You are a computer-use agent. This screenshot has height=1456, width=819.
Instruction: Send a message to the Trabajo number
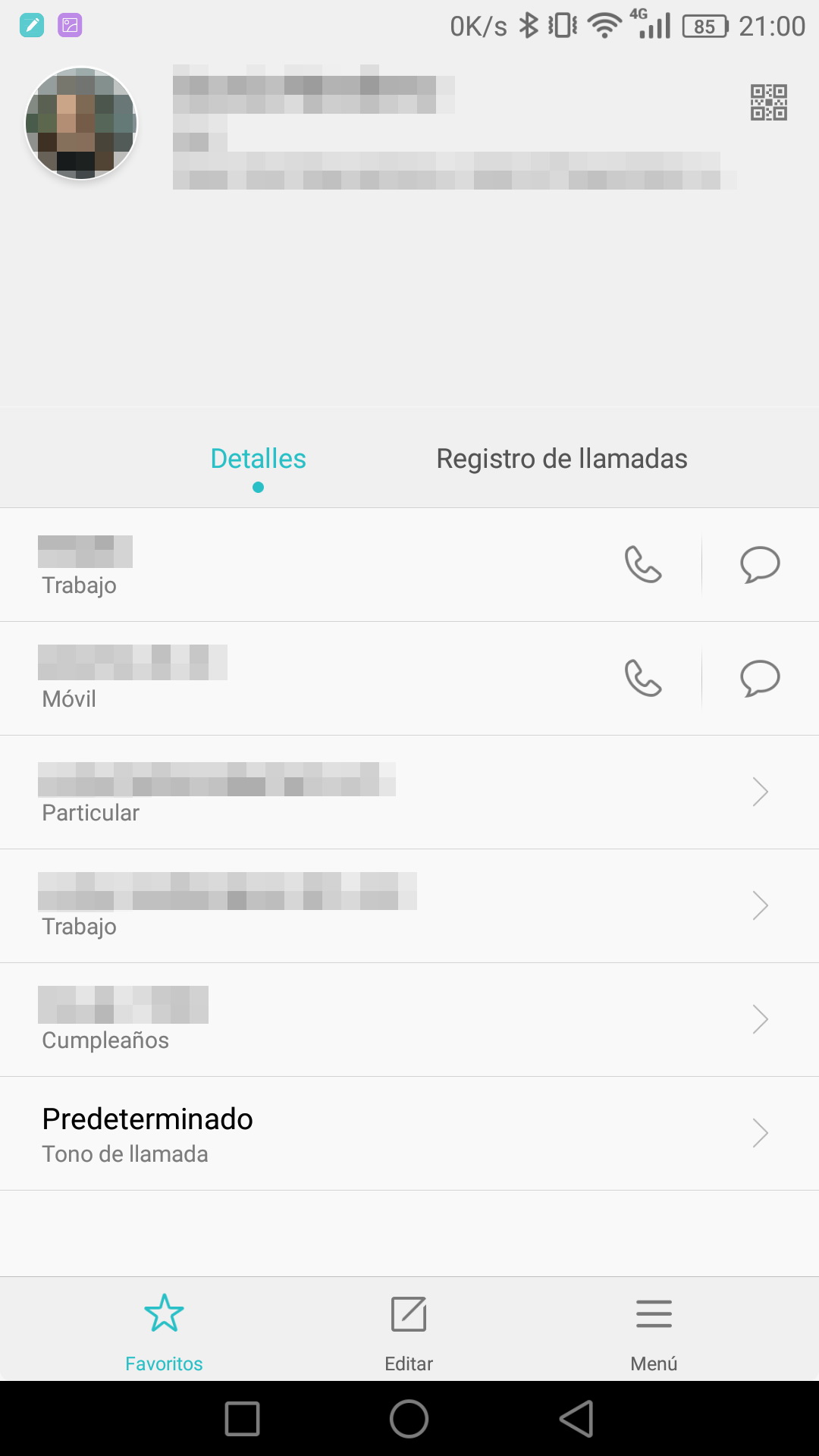(760, 564)
